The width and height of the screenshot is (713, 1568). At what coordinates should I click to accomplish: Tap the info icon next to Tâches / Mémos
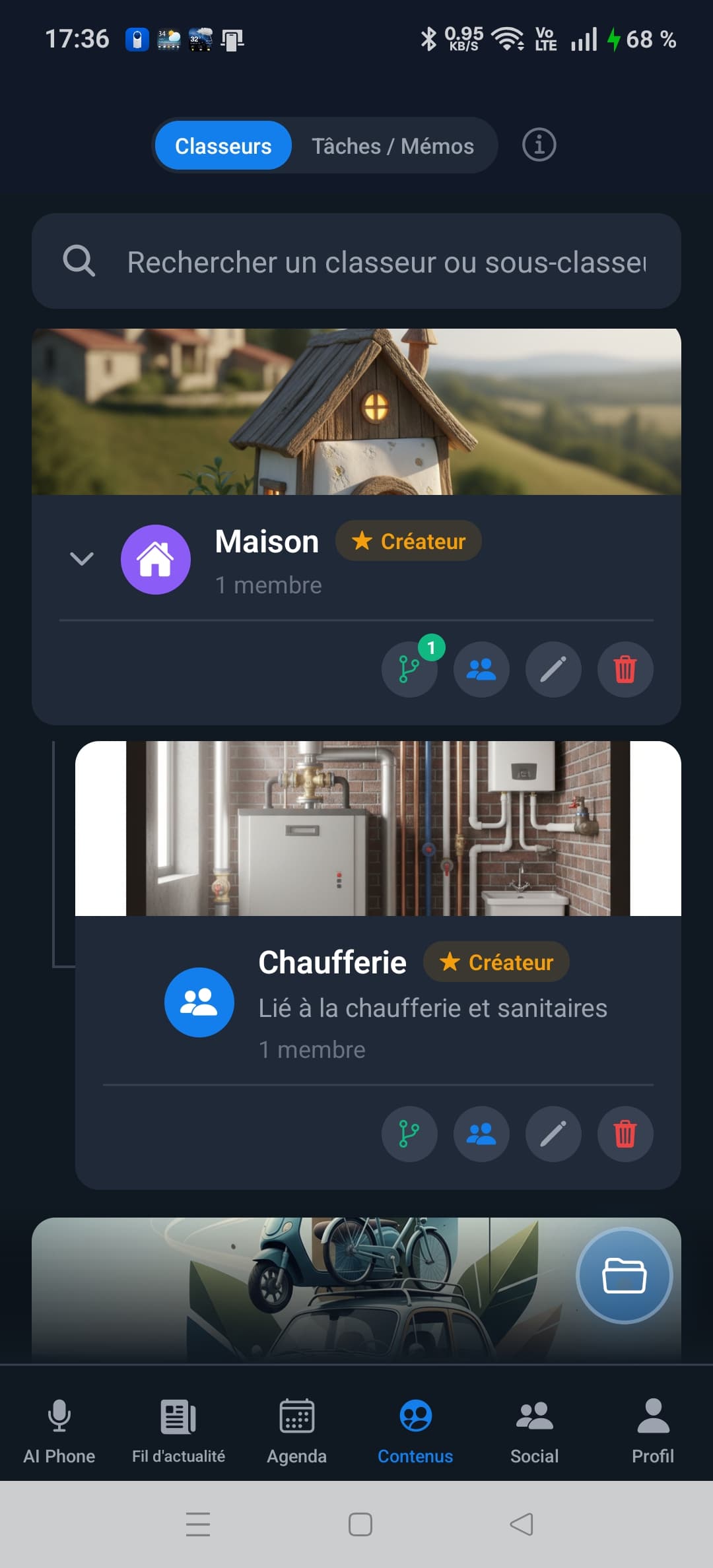[x=539, y=145]
